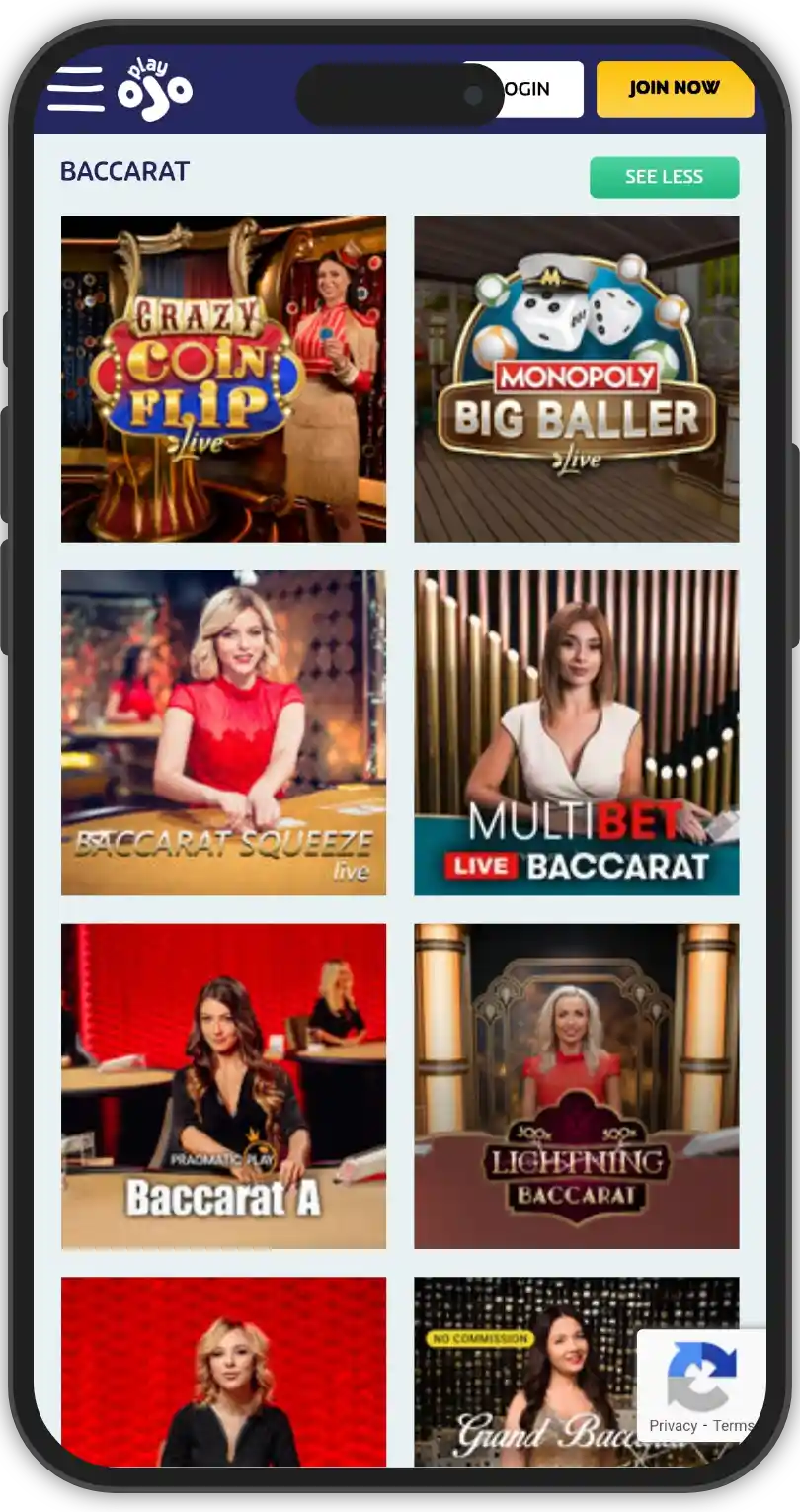This screenshot has height=1512, width=800.
Task: Tap Join Now to register
Action: point(675,89)
